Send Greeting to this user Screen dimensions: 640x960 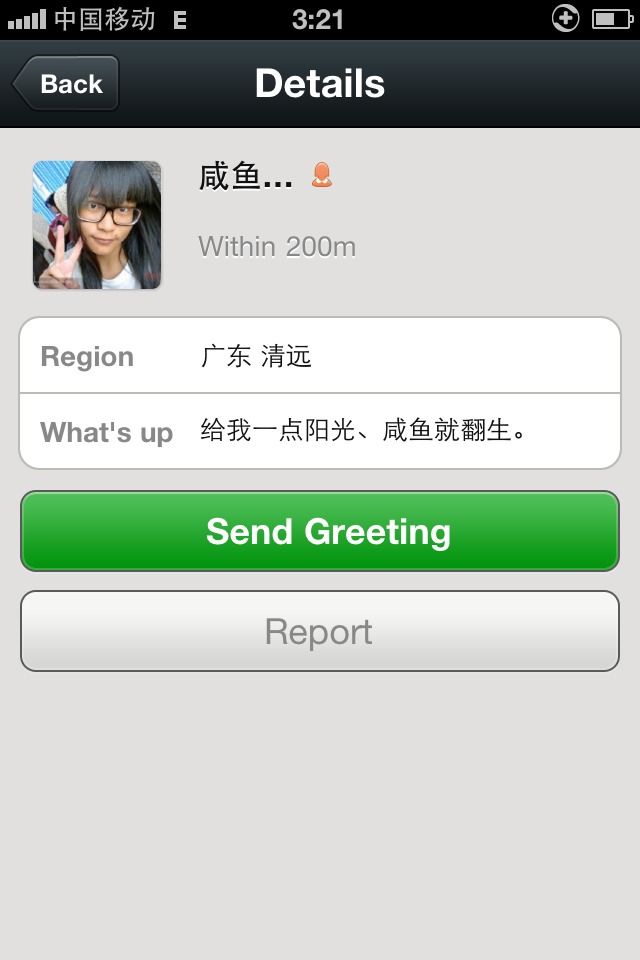pyautogui.click(x=320, y=531)
